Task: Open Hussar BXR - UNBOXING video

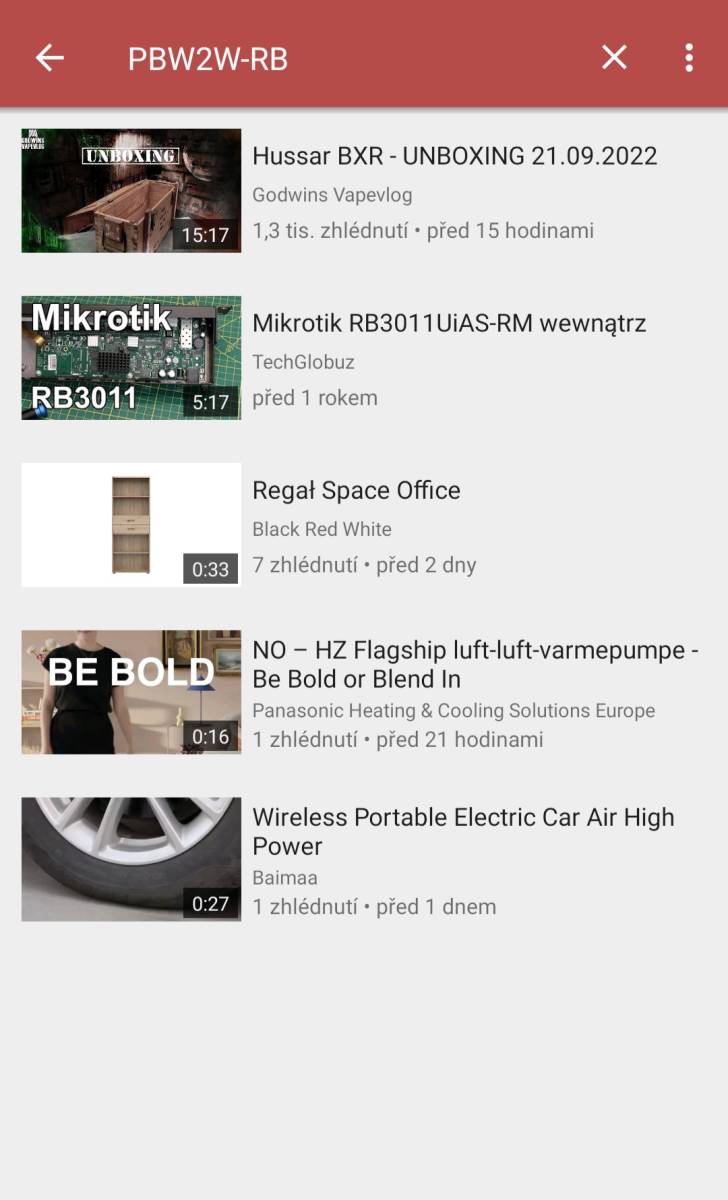Action: (x=364, y=190)
